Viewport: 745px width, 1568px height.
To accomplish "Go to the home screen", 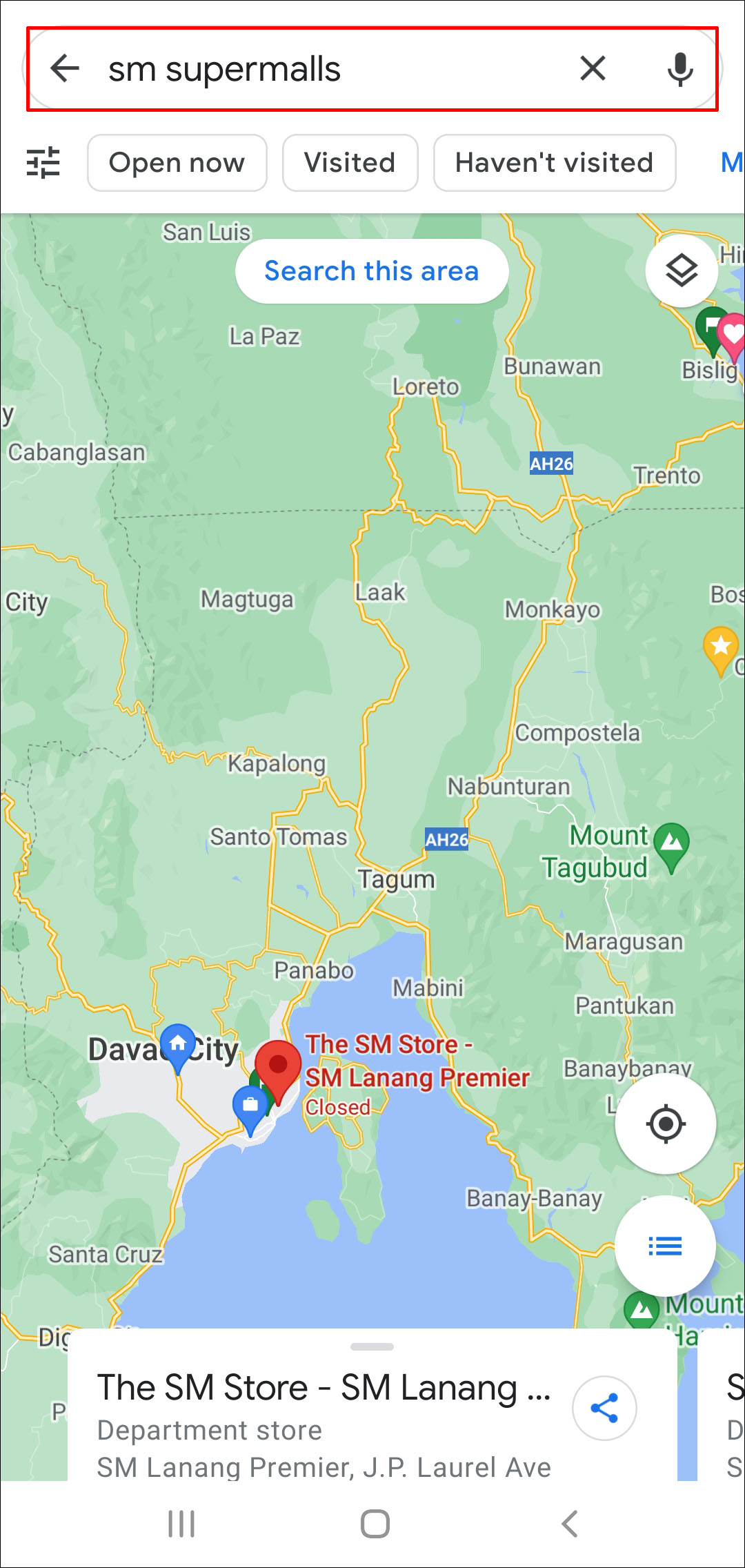I will click(x=375, y=1524).
